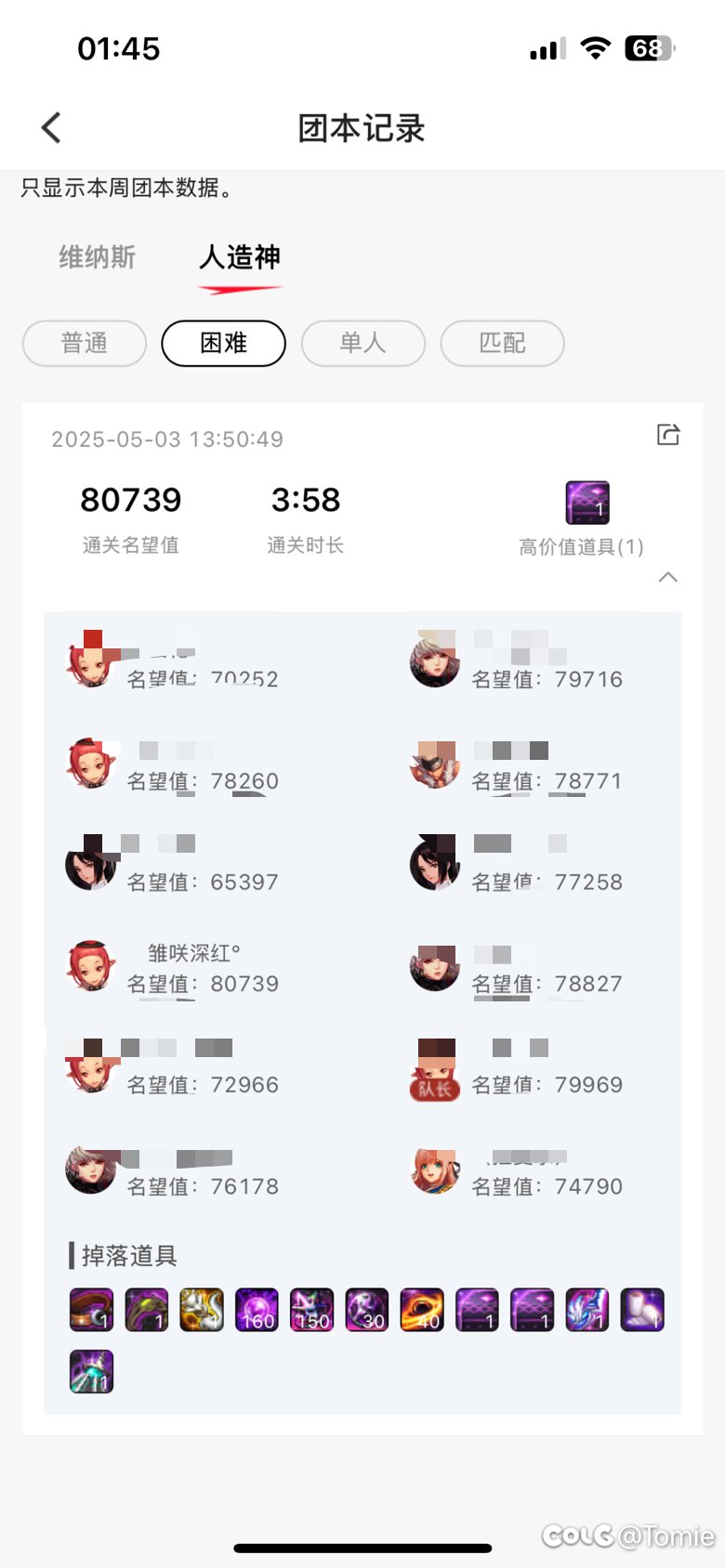Open the 高价值道具(1) item icon
The height and width of the screenshot is (1568, 725).
pos(587,503)
